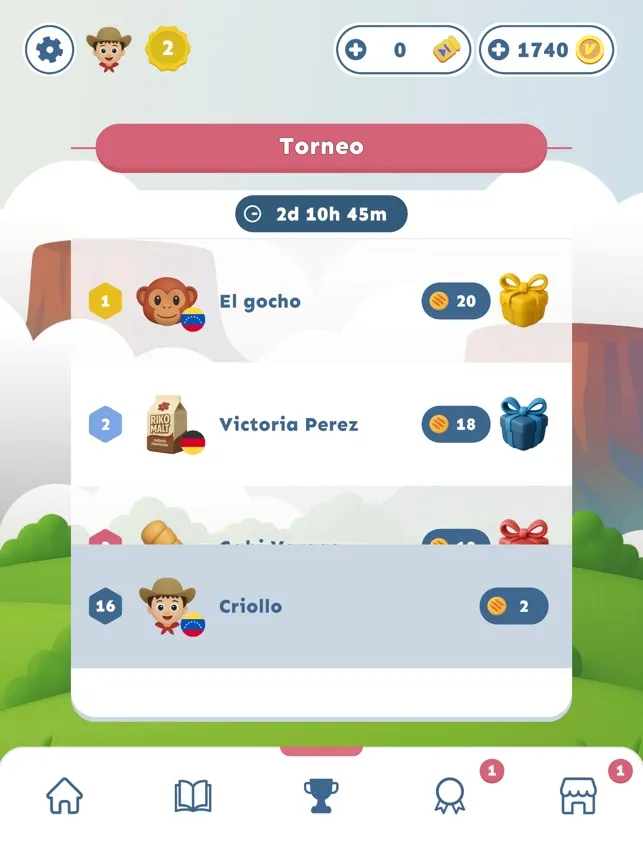Viewport: 643px width, 858px height.
Task: Tap the gold level 2 badge
Action: [x=168, y=48]
